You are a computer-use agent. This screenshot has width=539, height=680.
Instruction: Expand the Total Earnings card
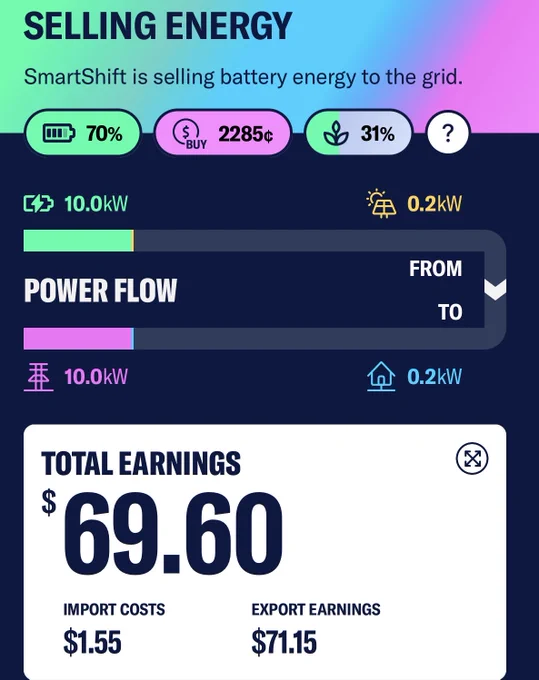(472, 458)
